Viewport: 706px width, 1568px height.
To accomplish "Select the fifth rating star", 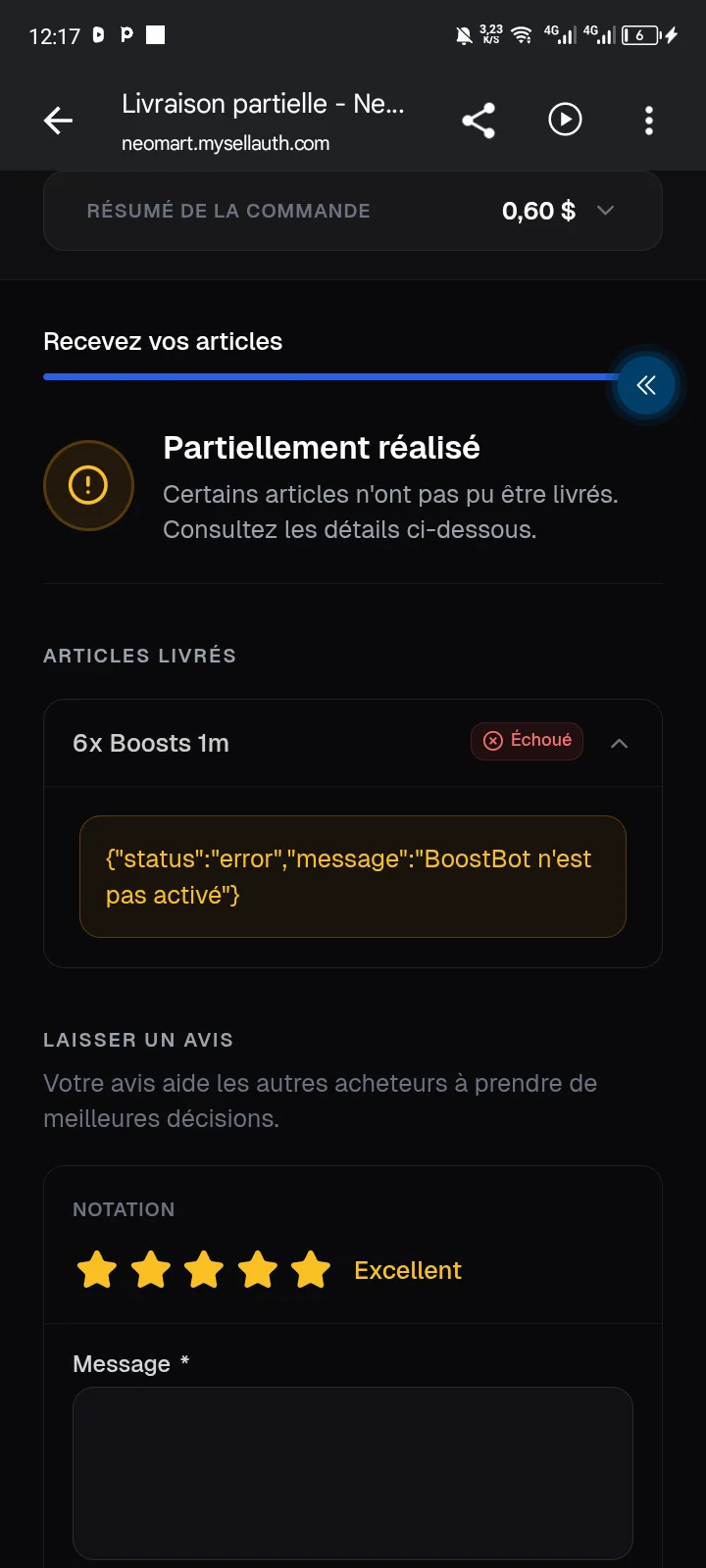I will click(x=311, y=1270).
